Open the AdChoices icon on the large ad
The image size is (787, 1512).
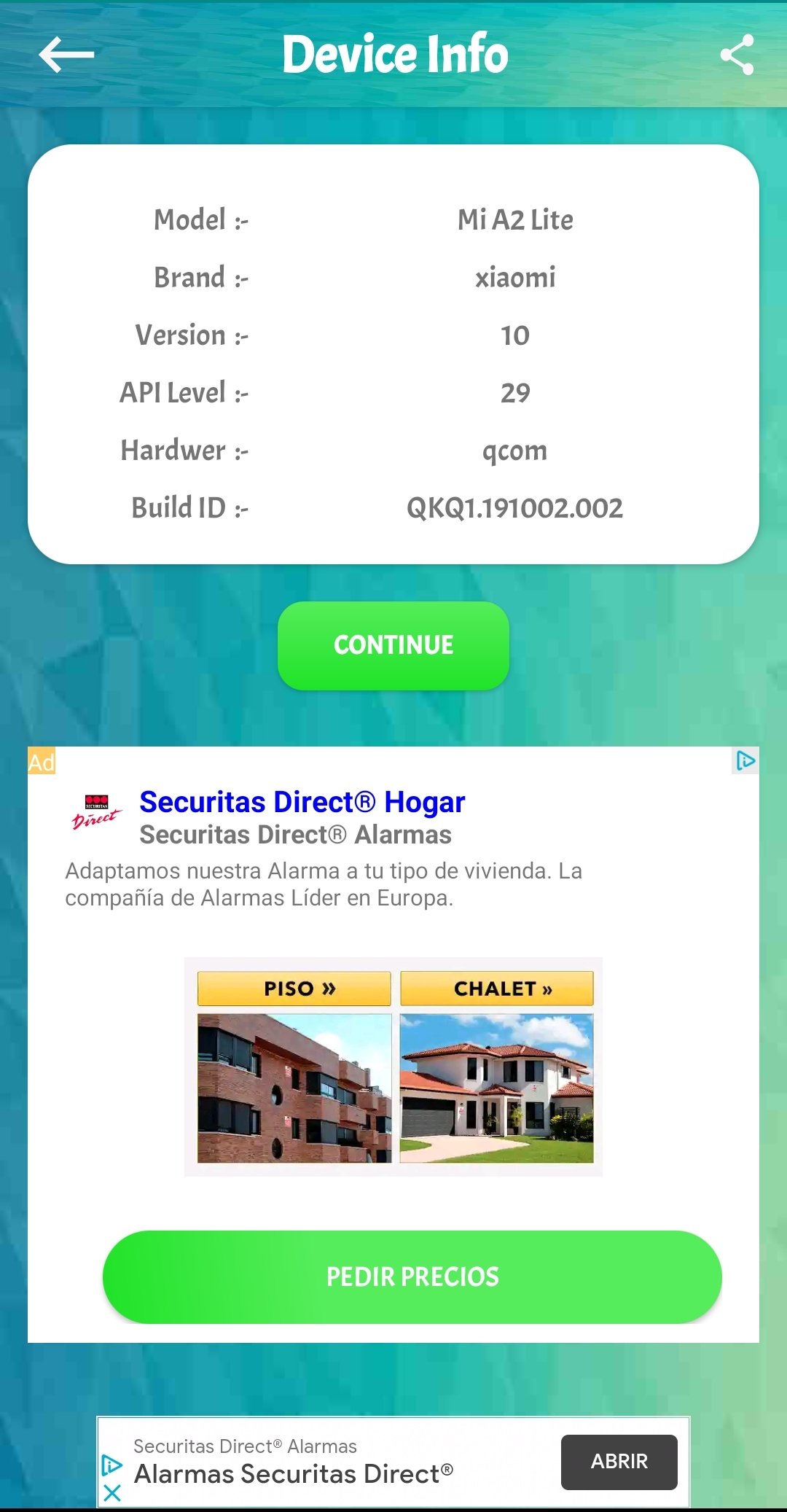[x=745, y=760]
